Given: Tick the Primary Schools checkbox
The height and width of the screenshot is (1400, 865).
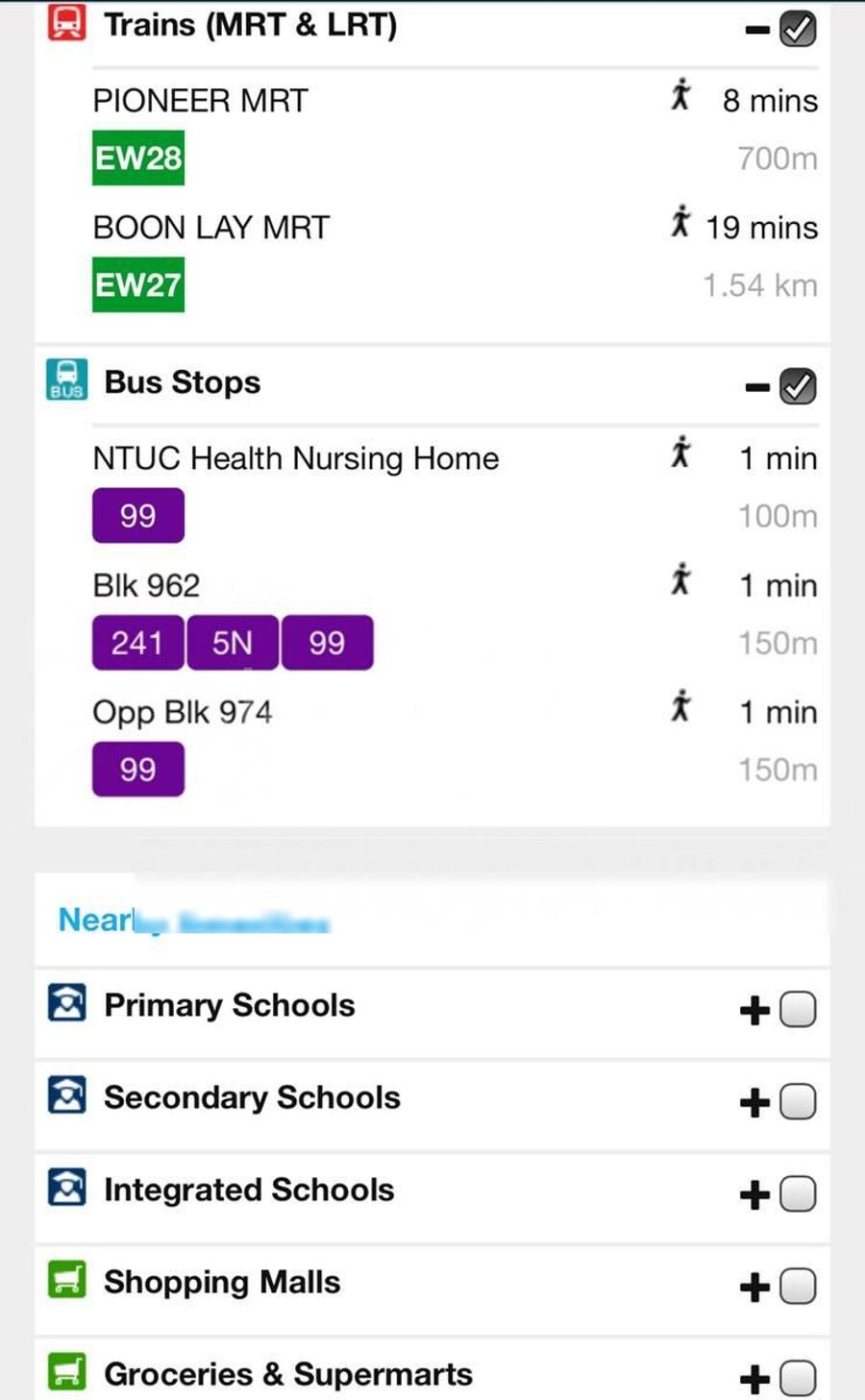Looking at the screenshot, I should pyautogui.click(x=798, y=1009).
